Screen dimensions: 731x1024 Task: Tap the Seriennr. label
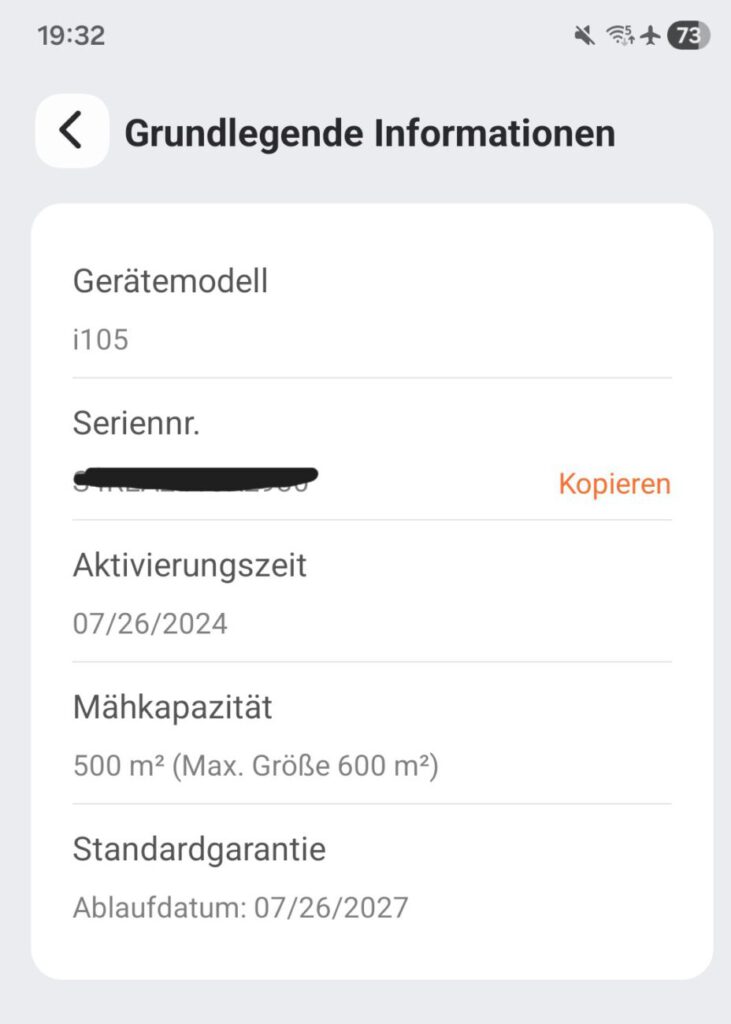tap(137, 424)
